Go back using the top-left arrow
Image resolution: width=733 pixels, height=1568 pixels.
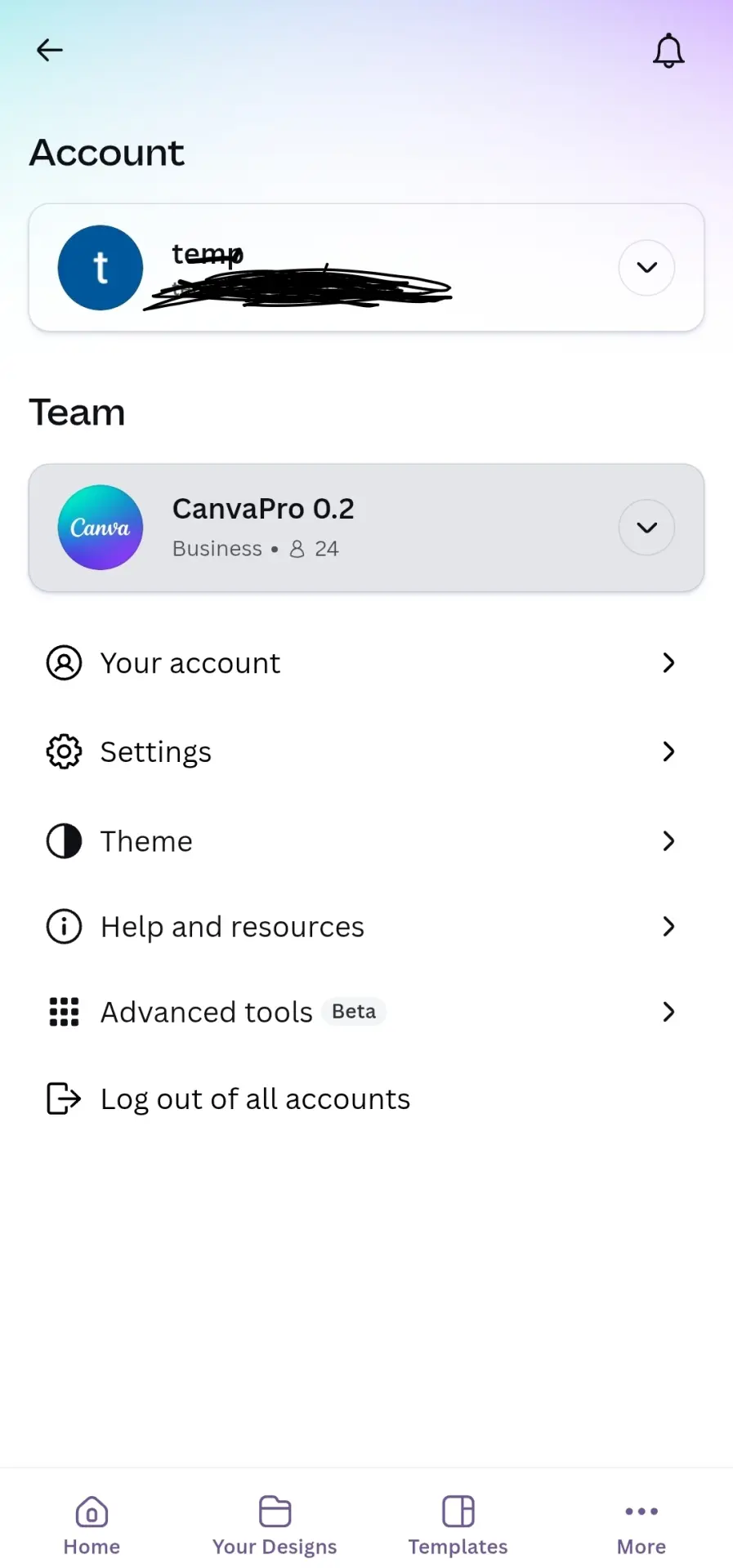coord(50,51)
